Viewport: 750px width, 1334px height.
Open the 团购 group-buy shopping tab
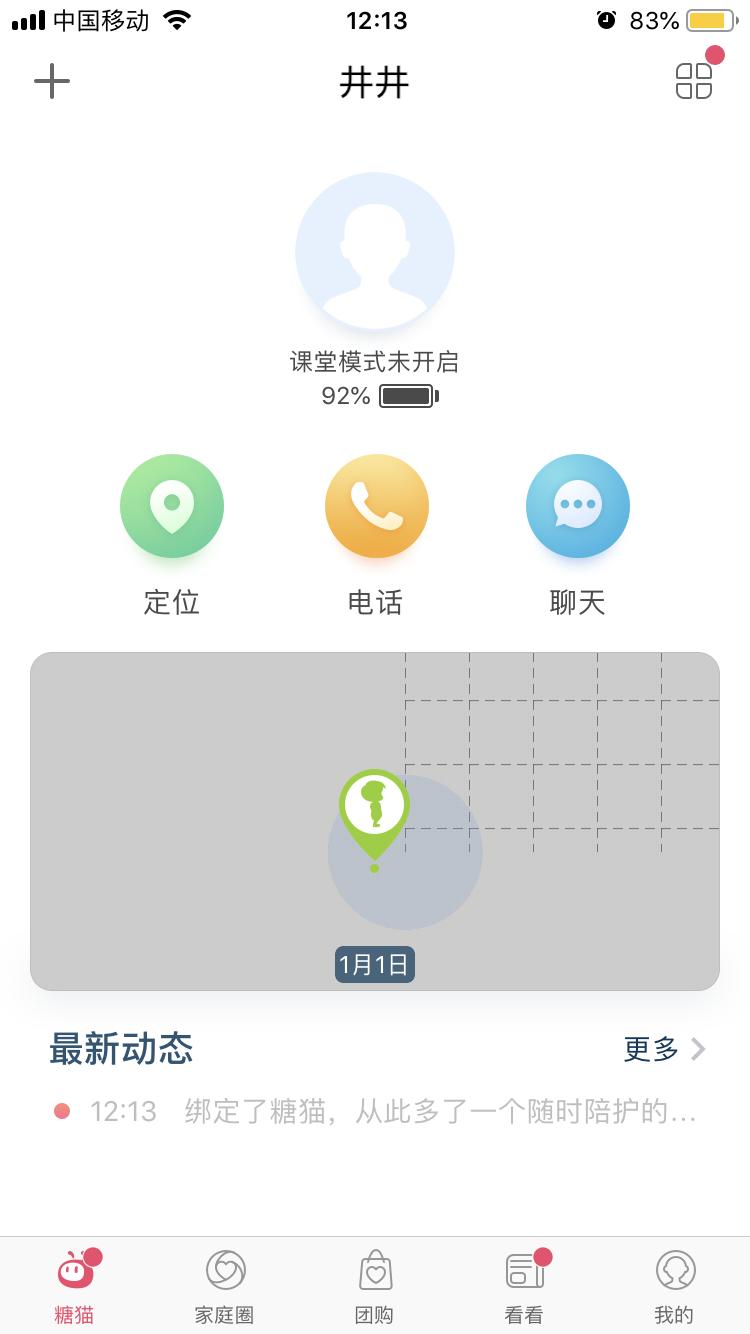[374, 1285]
